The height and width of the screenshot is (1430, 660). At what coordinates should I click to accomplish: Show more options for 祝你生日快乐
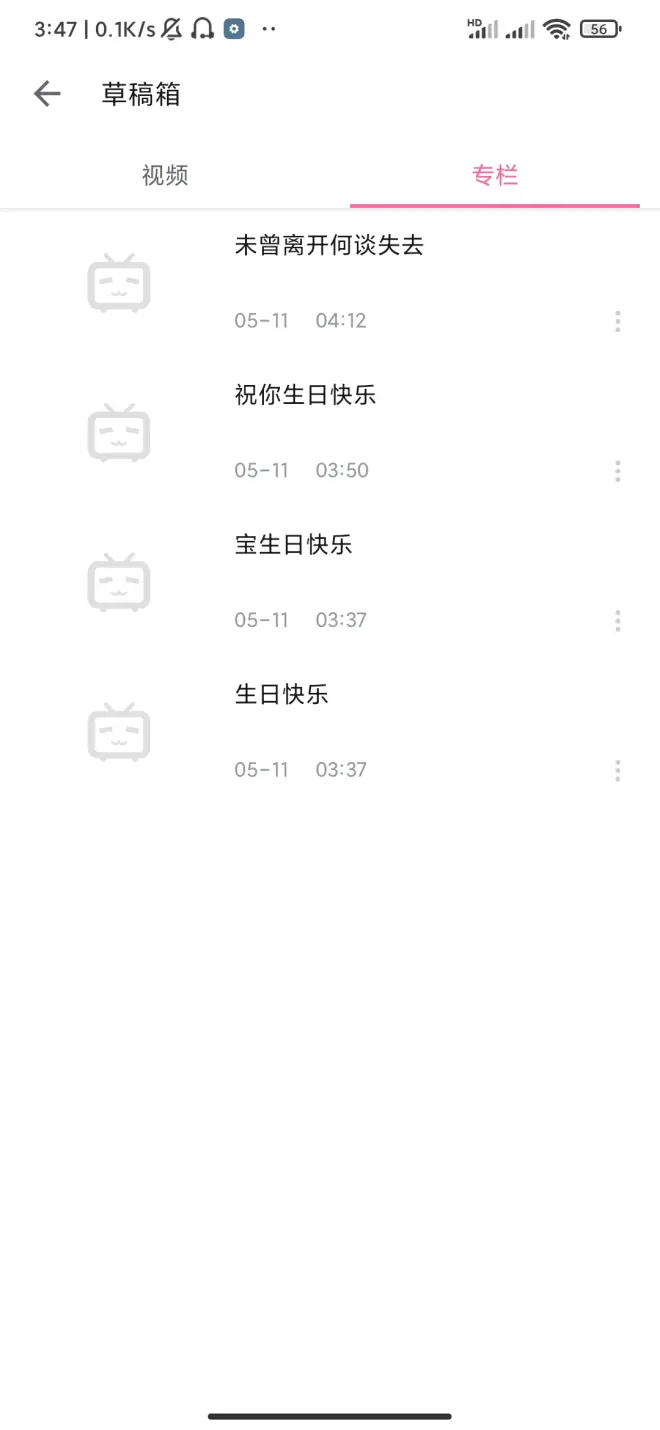click(x=617, y=471)
